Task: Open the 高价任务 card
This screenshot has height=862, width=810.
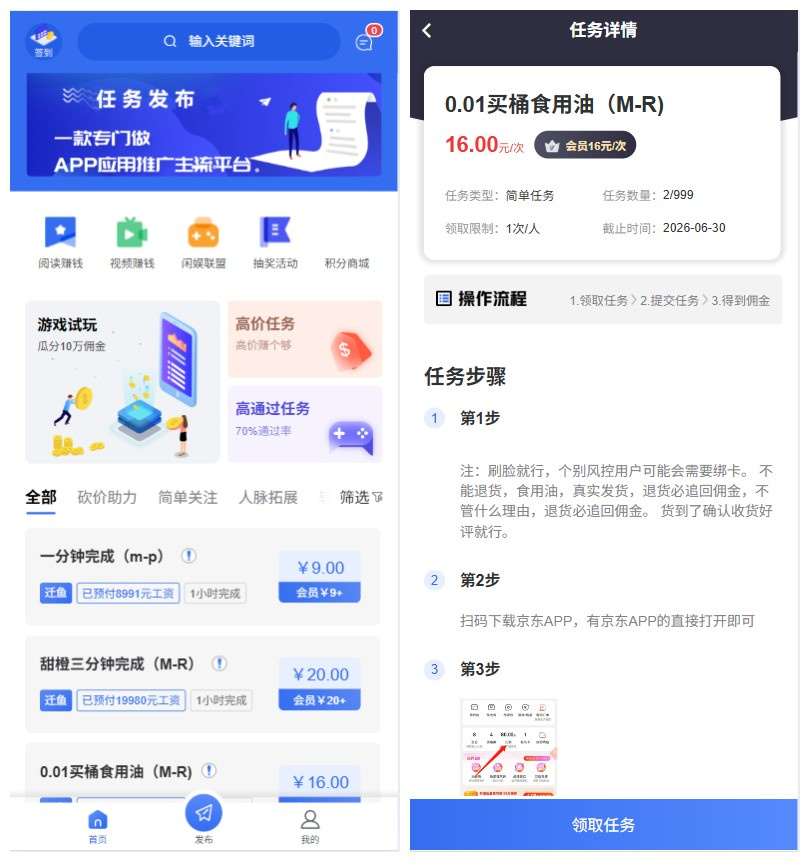Action: pos(304,337)
